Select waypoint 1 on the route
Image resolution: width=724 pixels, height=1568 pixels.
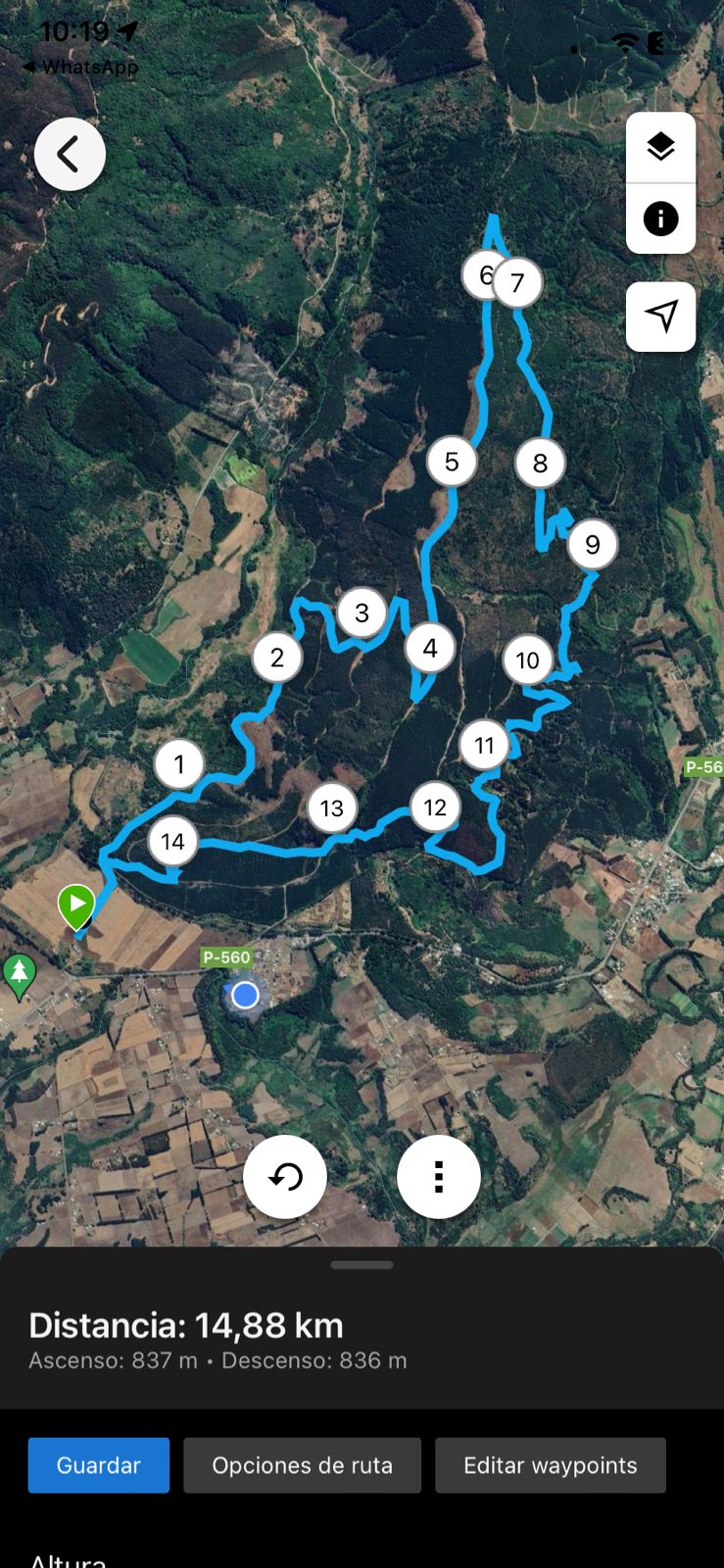(178, 763)
